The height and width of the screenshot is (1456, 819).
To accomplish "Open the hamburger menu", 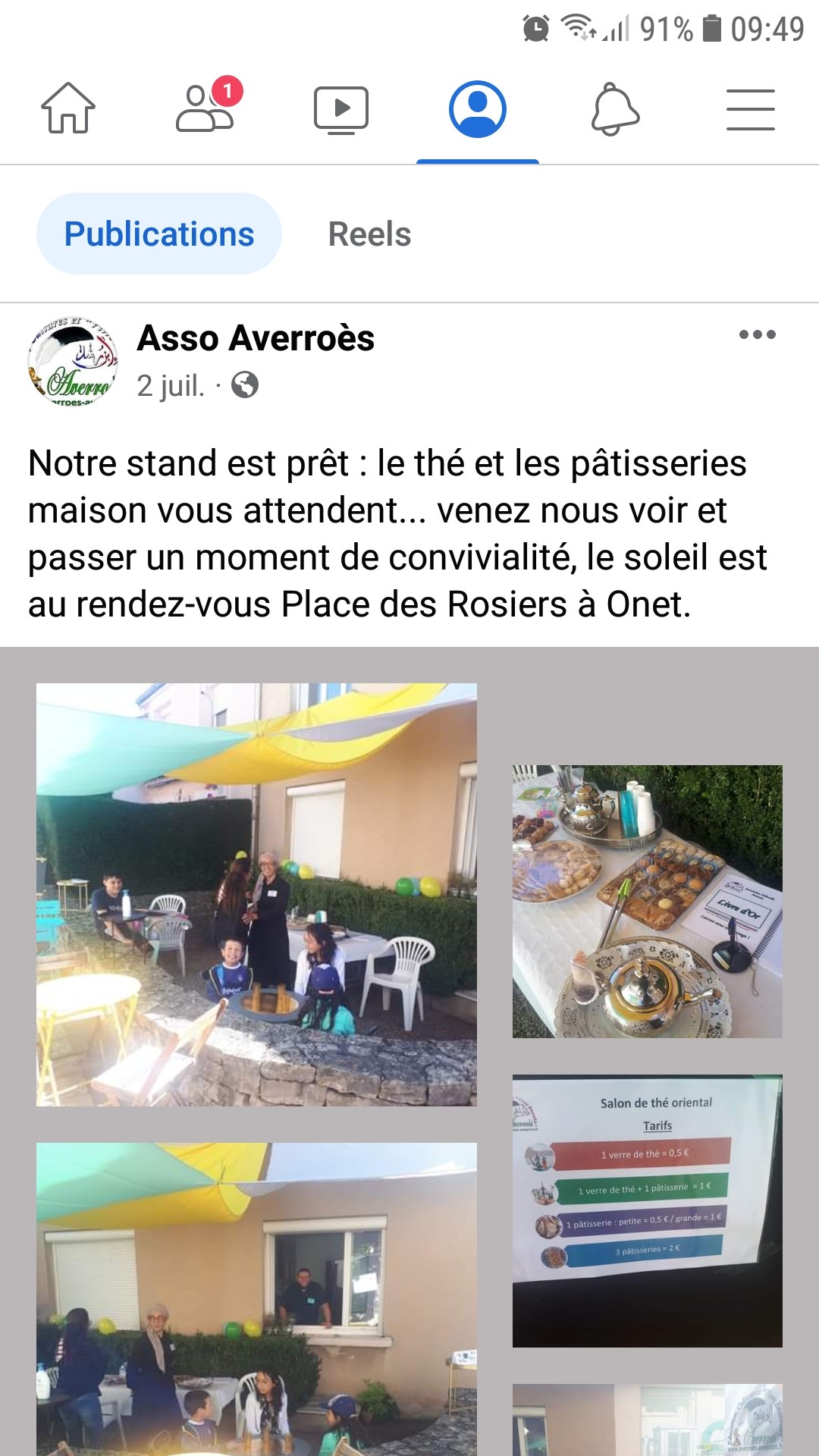I will [750, 110].
